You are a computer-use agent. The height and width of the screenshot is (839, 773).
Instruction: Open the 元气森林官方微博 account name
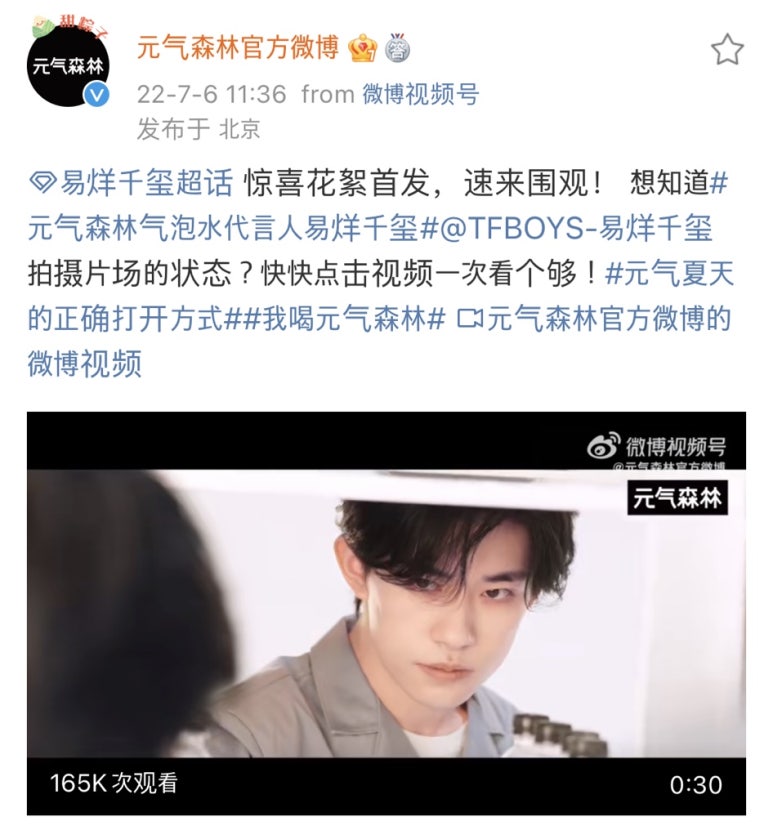238,46
